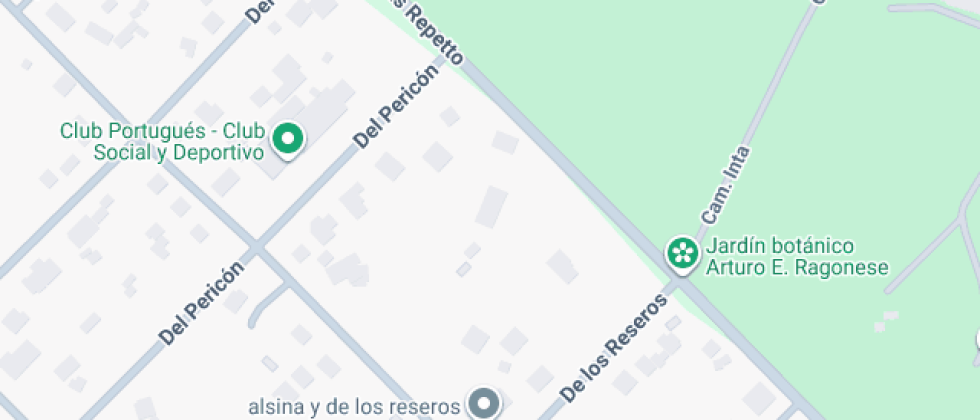Tap the alsina y de los reseros marker
This screenshot has width=980, height=420.
pos(486,404)
